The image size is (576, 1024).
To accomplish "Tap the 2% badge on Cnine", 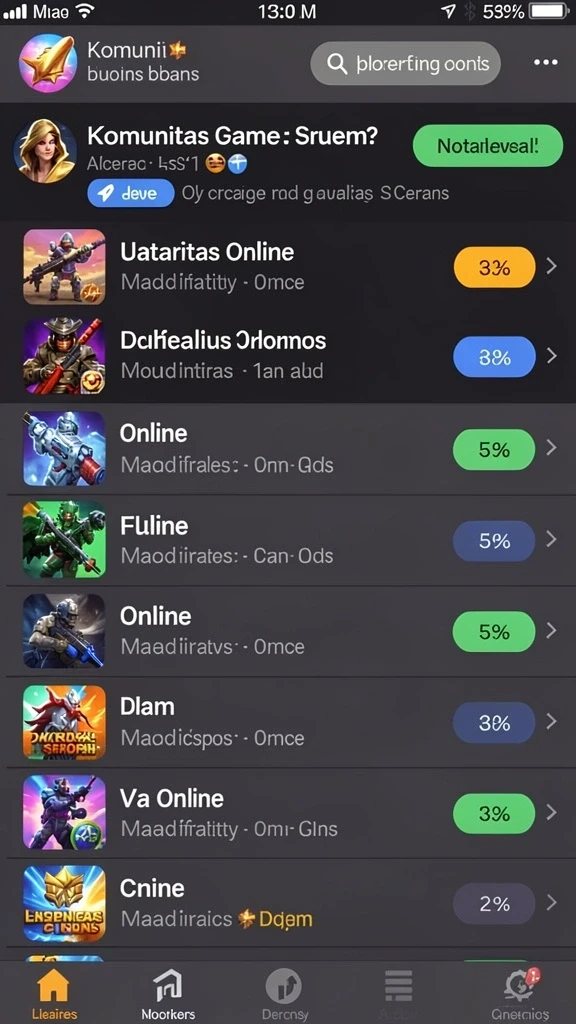I will (x=494, y=904).
